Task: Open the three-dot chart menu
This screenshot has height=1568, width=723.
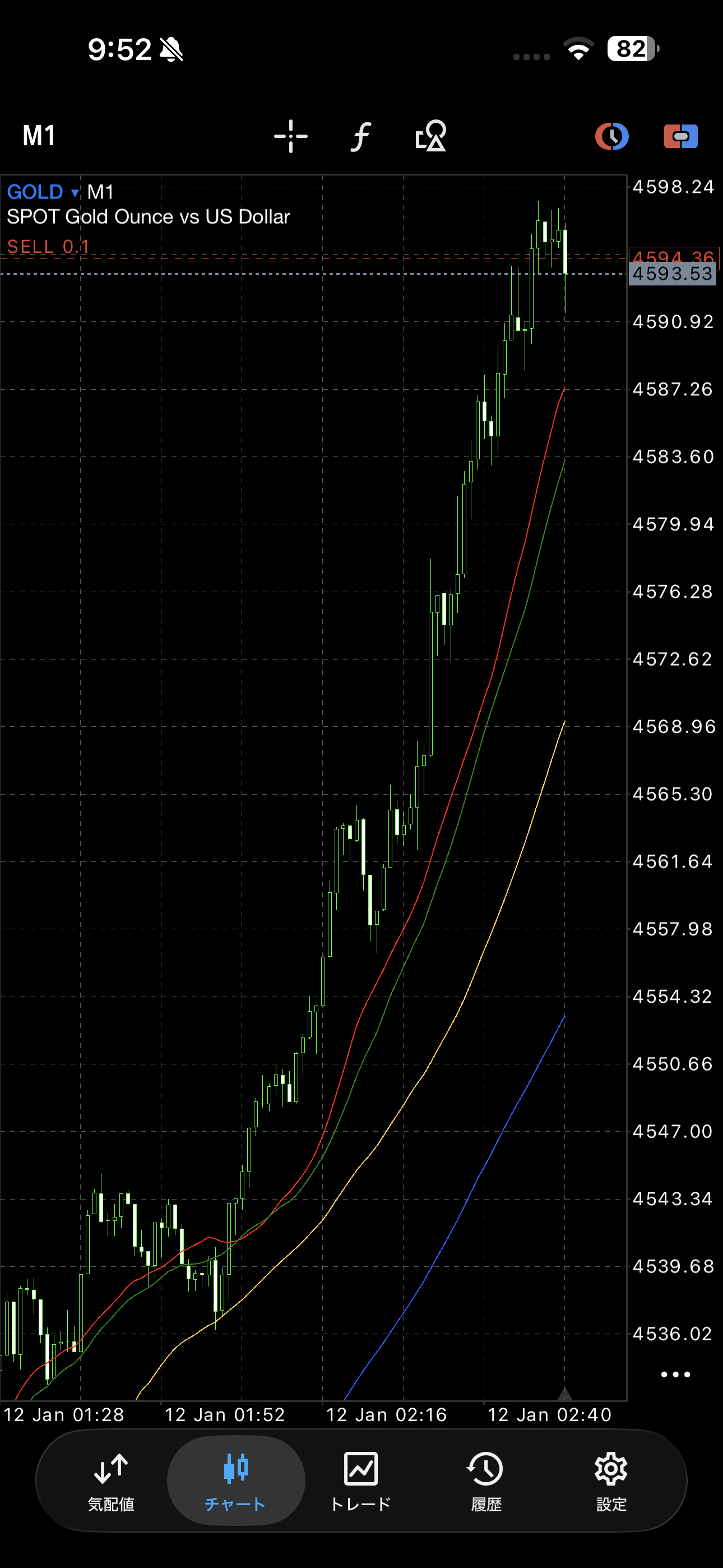Action: (x=675, y=1375)
